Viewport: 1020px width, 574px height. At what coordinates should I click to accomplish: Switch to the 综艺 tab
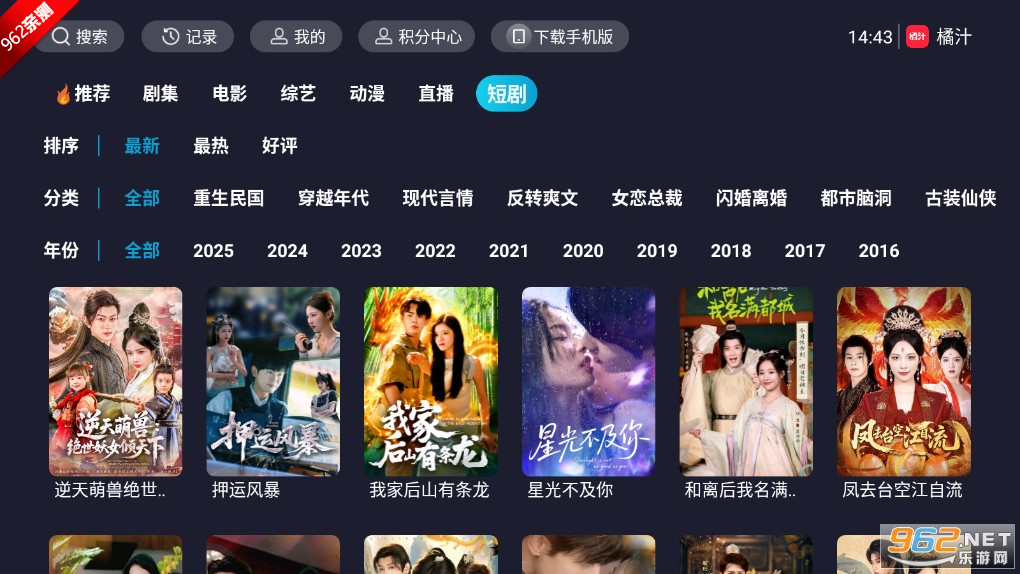tap(298, 94)
